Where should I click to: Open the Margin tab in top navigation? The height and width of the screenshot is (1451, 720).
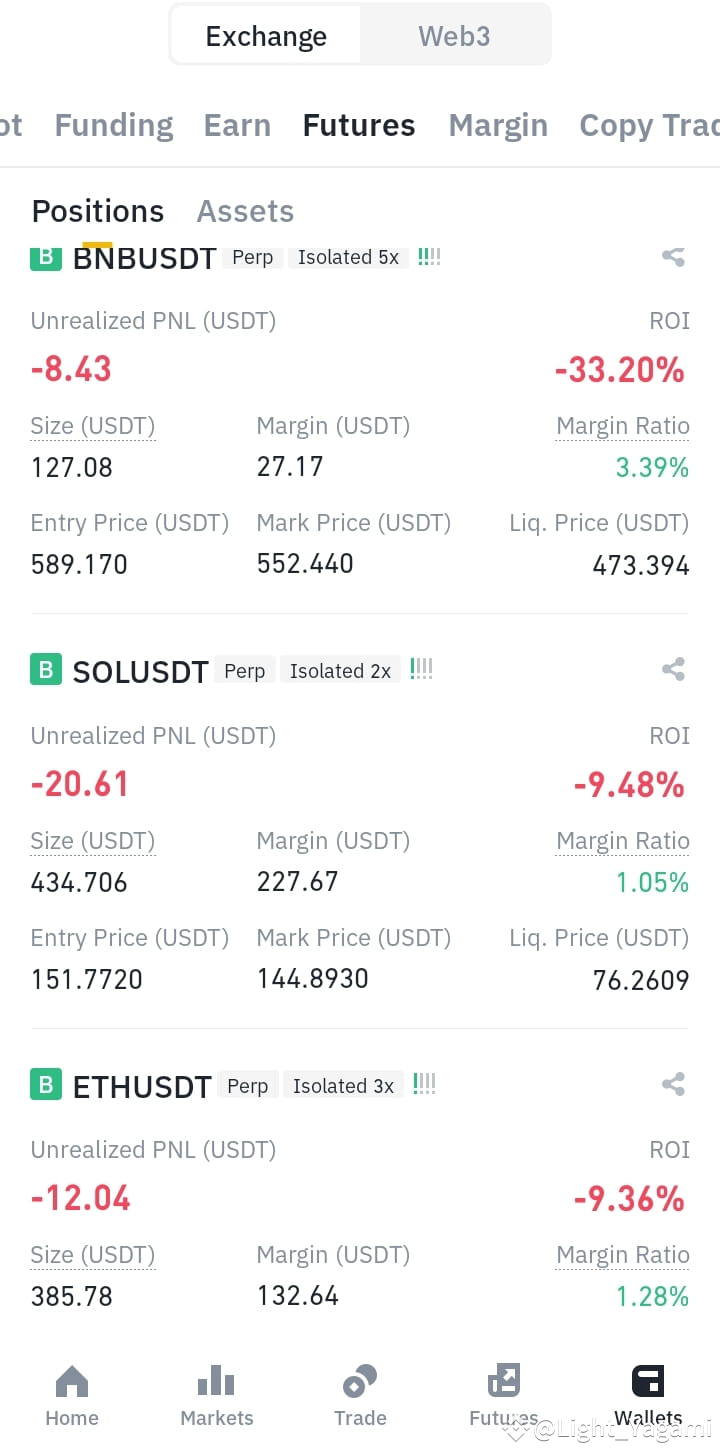(498, 124)
